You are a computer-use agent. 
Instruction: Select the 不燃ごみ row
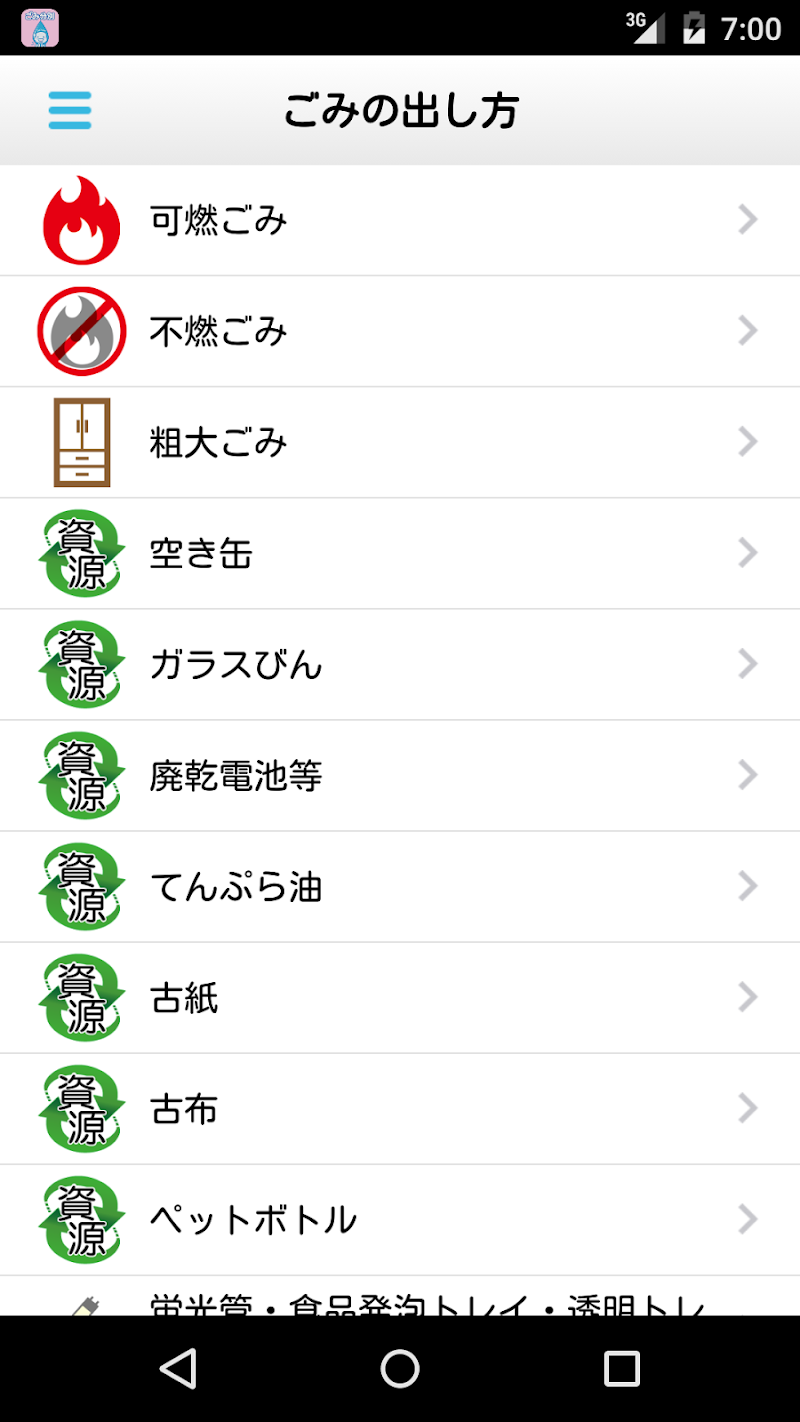coord(400,331)
